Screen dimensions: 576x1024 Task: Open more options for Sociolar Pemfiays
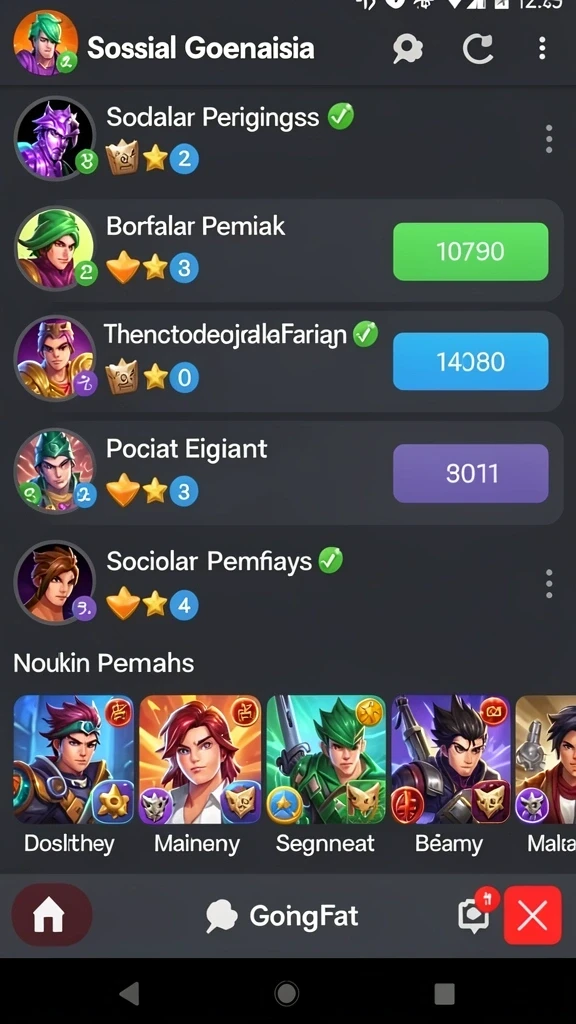point(549,583)
